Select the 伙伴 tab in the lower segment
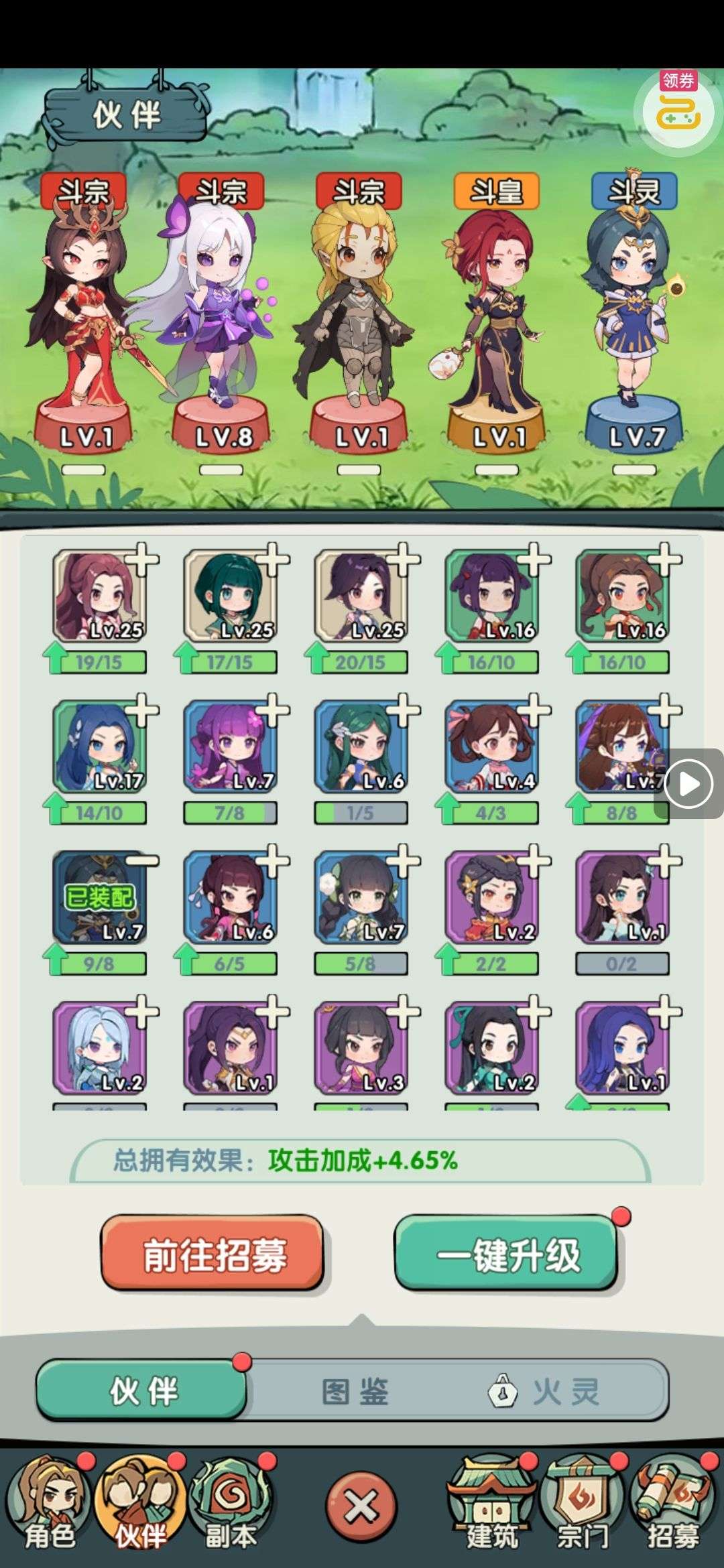 [x=142, y=1392]
